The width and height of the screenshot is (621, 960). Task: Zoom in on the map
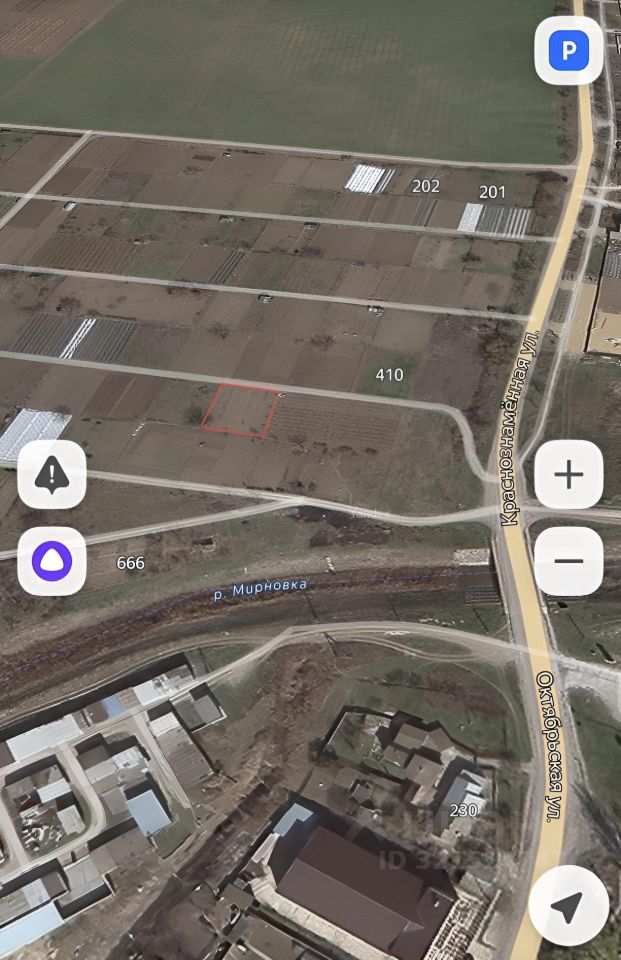pos(568,474)
